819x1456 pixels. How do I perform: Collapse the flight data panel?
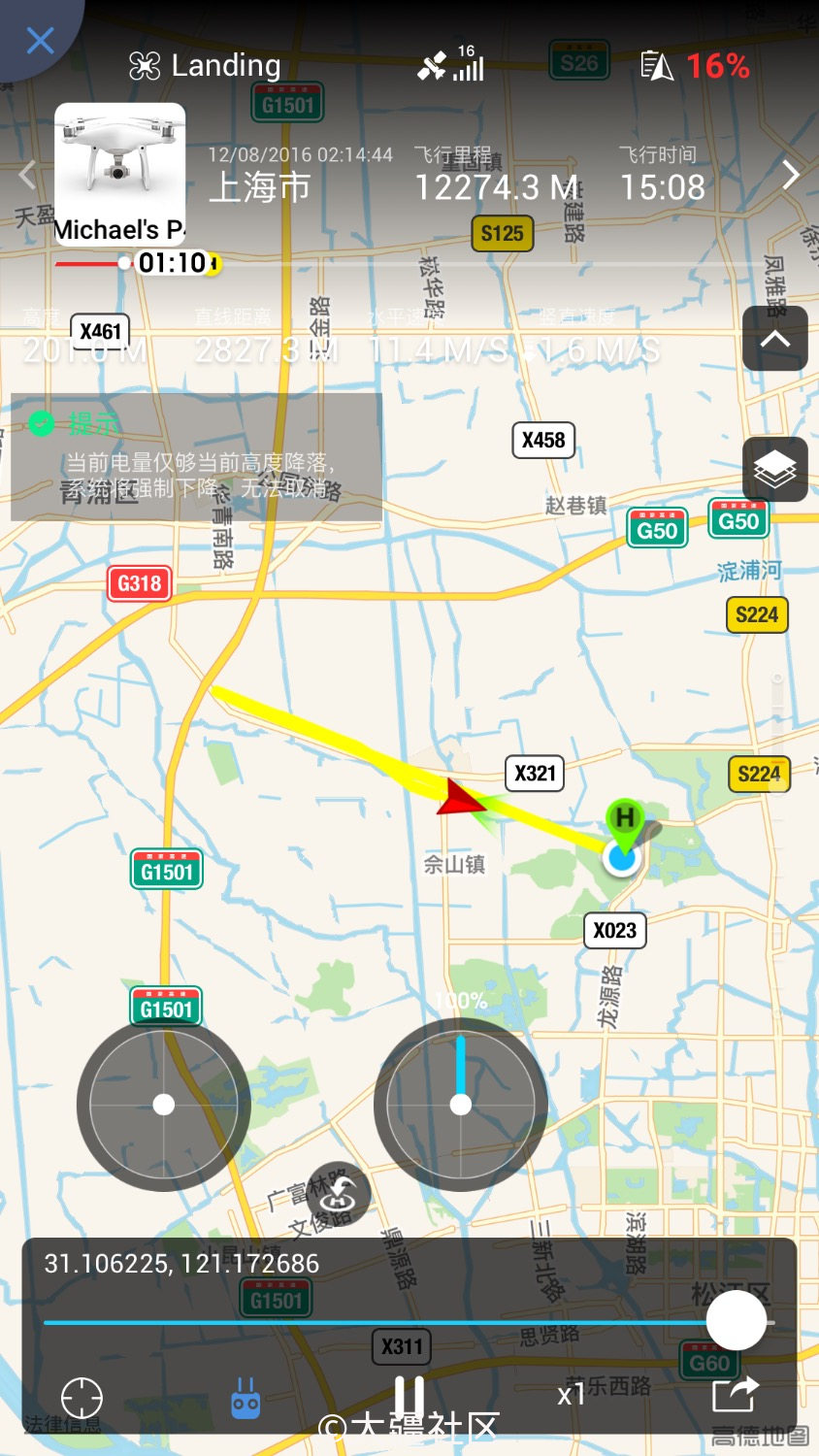[x=774, y=339]
